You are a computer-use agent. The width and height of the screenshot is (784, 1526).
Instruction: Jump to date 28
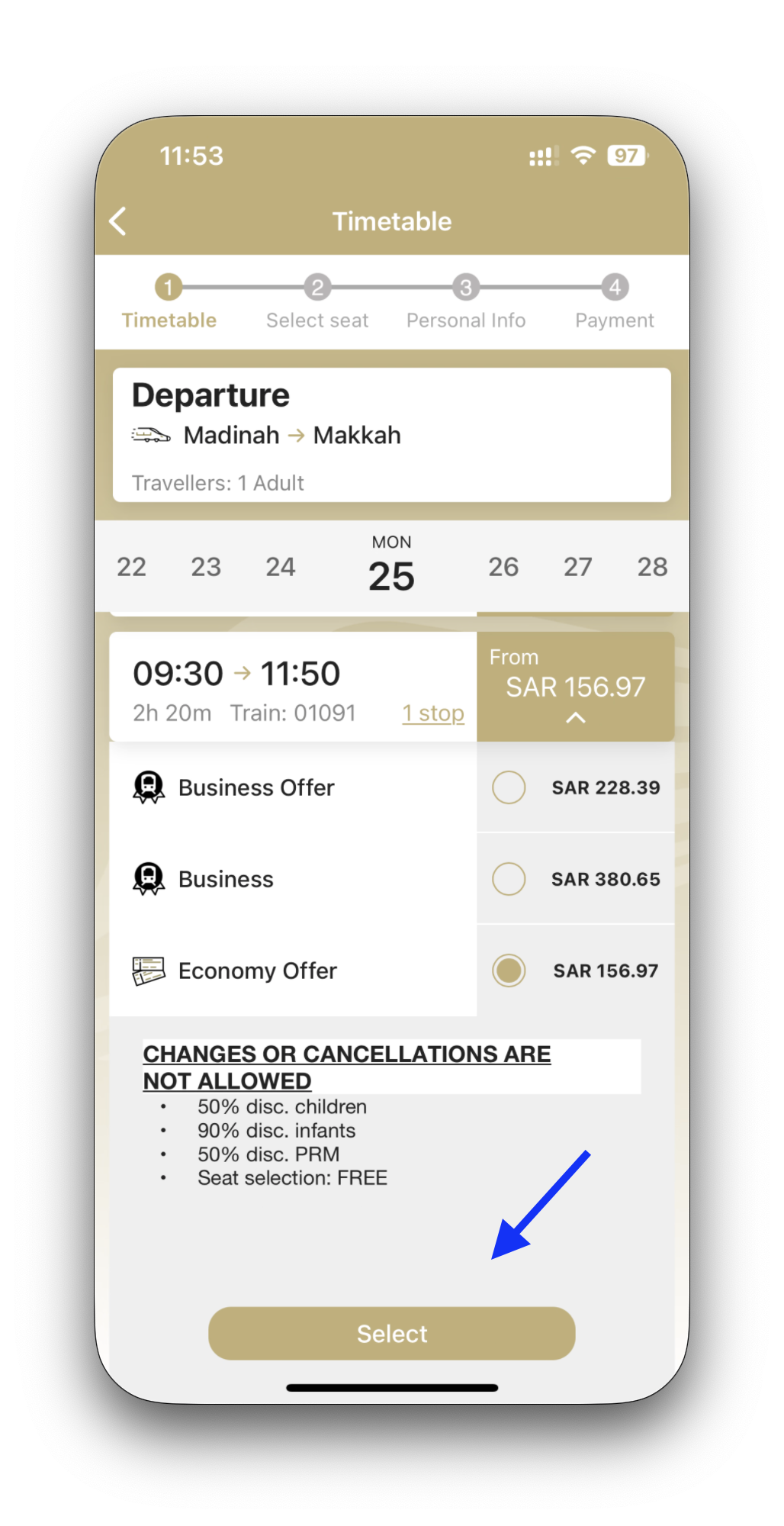pyautogui.click(x=652, y=567)
